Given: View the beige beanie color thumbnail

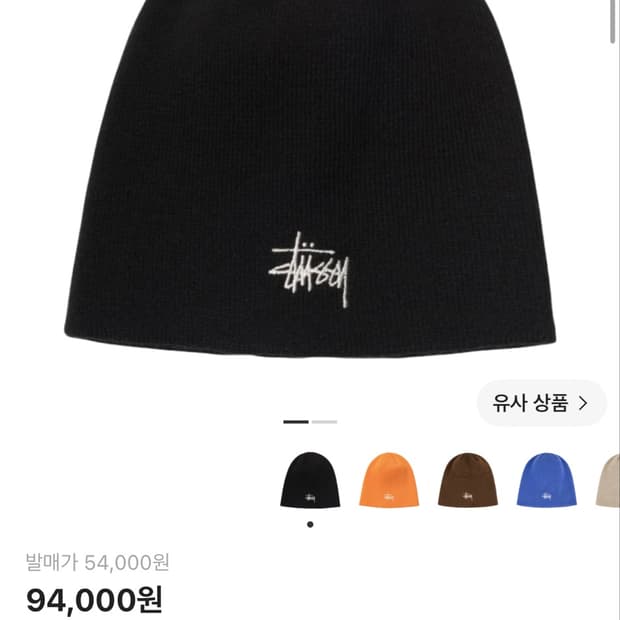Looking at the screenshot, I should tap(608, 480).
